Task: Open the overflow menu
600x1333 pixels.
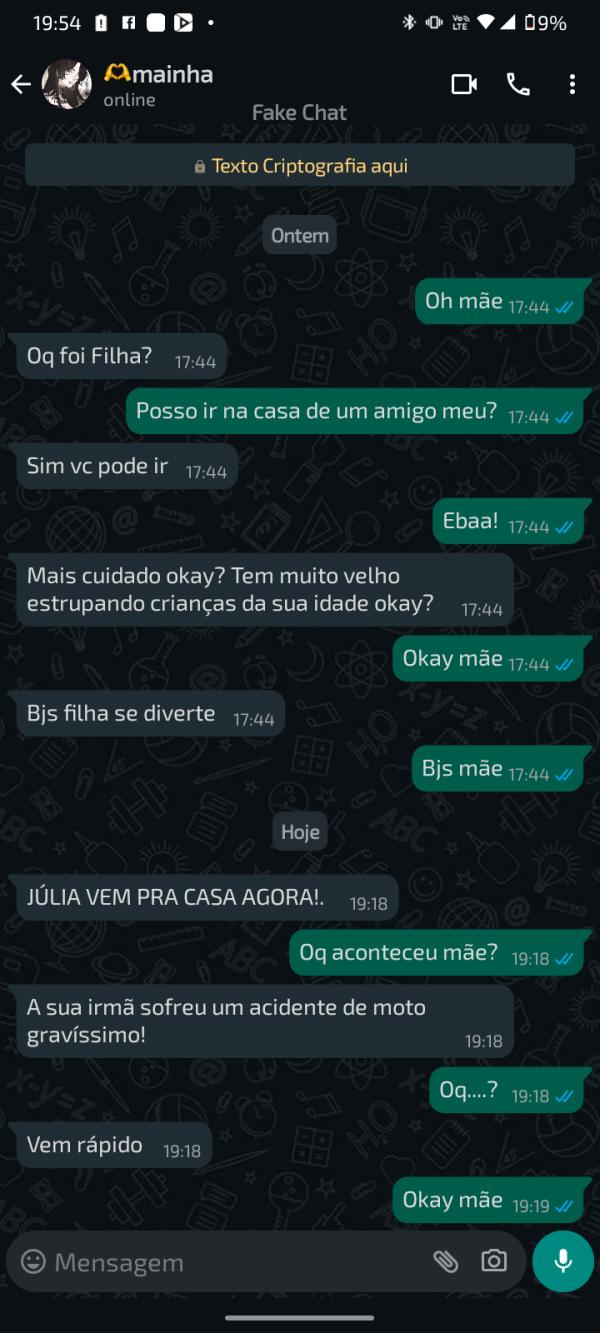Action: click(572, 85)
